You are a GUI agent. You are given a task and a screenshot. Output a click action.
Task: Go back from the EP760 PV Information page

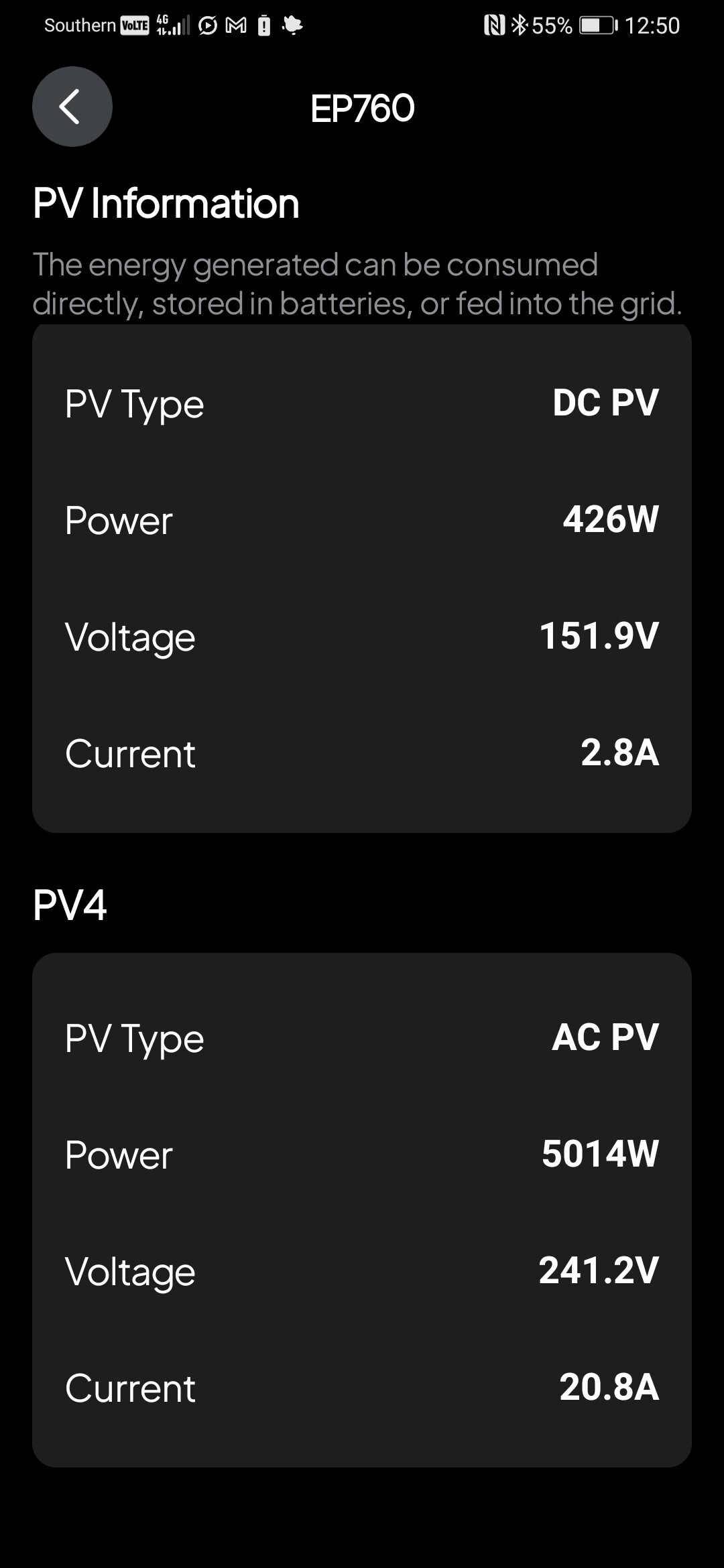(x=72, y=107)
